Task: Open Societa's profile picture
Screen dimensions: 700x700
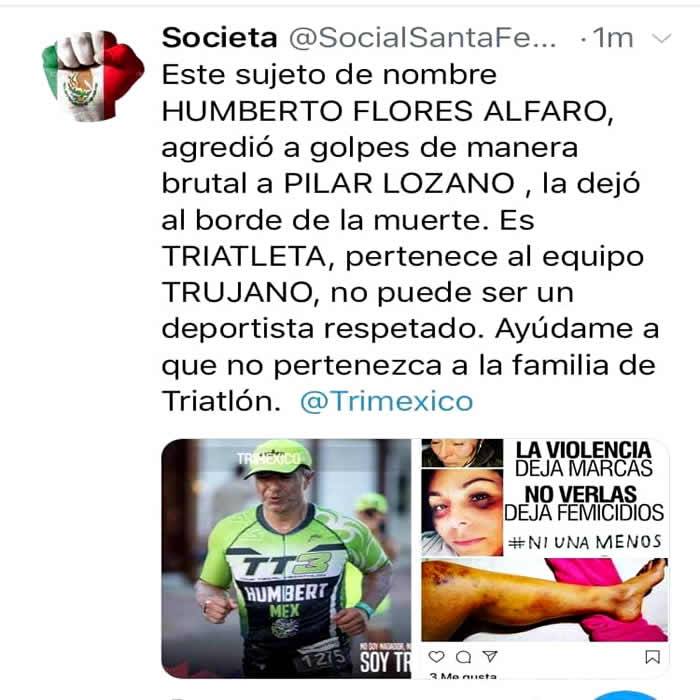Action: pos(93,74)
